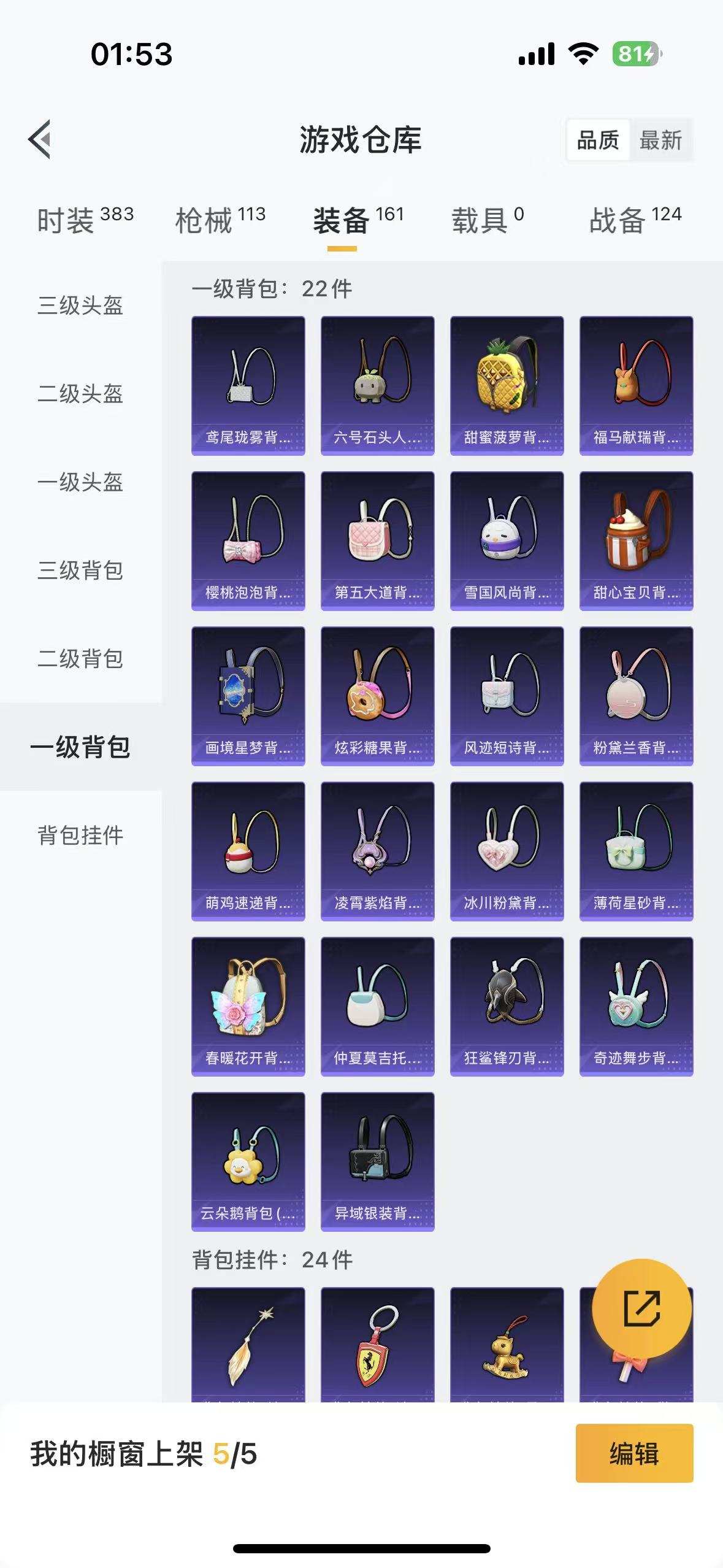Sort items by 最新

[x=660, y=140]
